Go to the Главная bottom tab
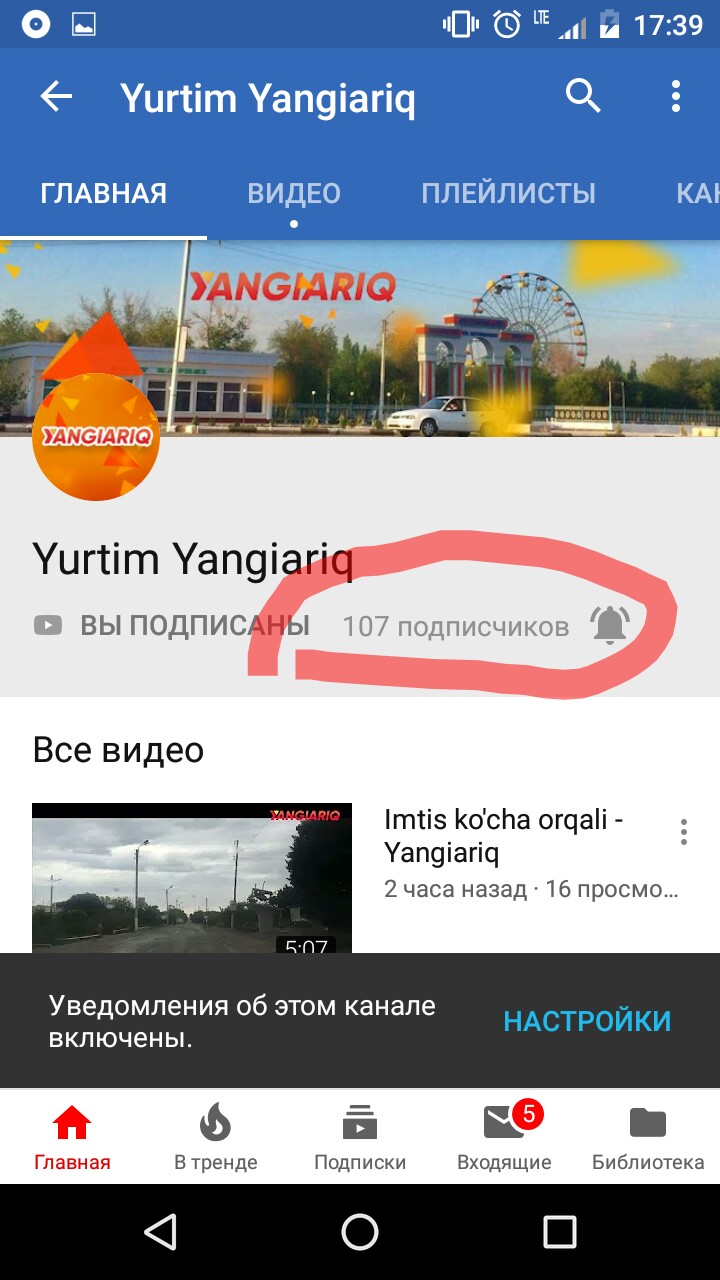 [72, 1137]
